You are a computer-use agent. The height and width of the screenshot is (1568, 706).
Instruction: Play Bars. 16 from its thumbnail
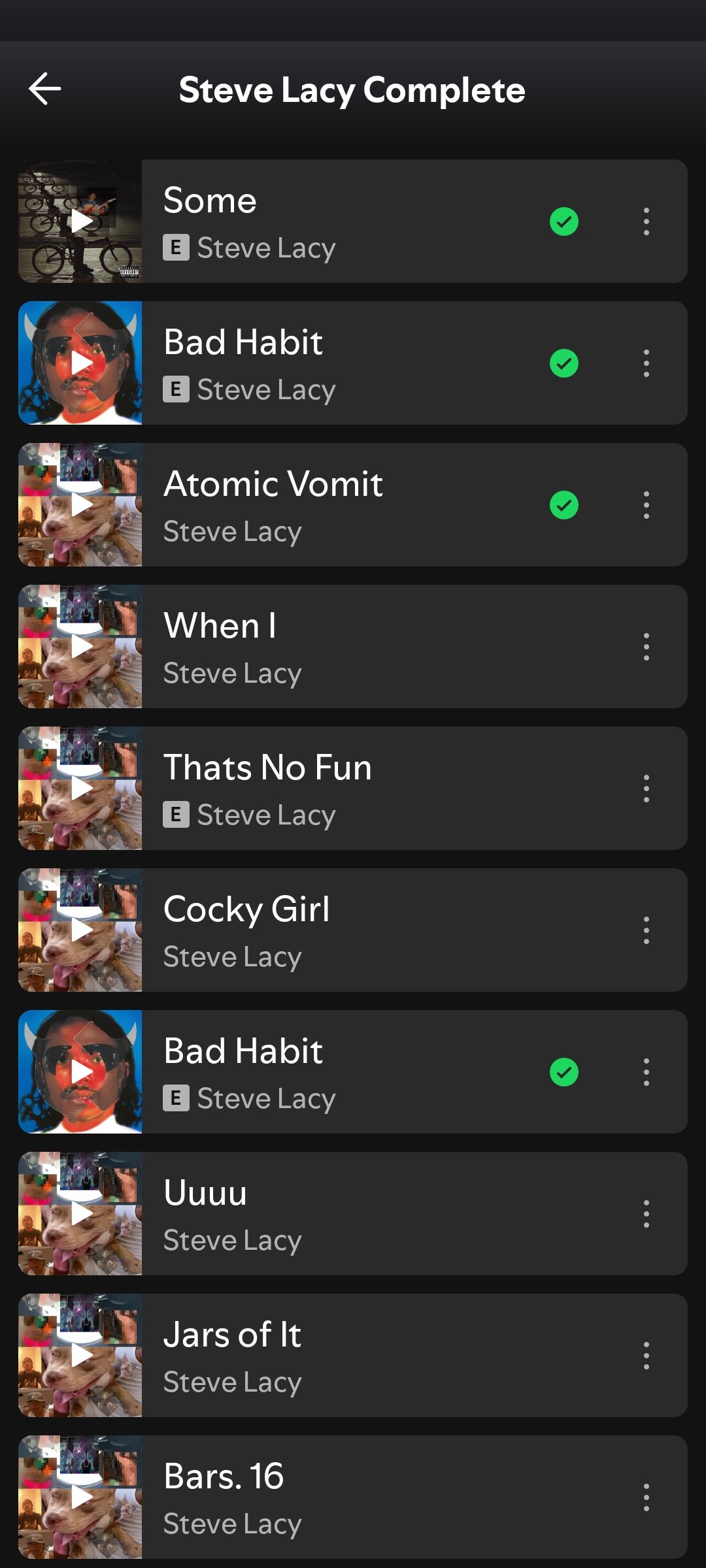point(80,1497)
